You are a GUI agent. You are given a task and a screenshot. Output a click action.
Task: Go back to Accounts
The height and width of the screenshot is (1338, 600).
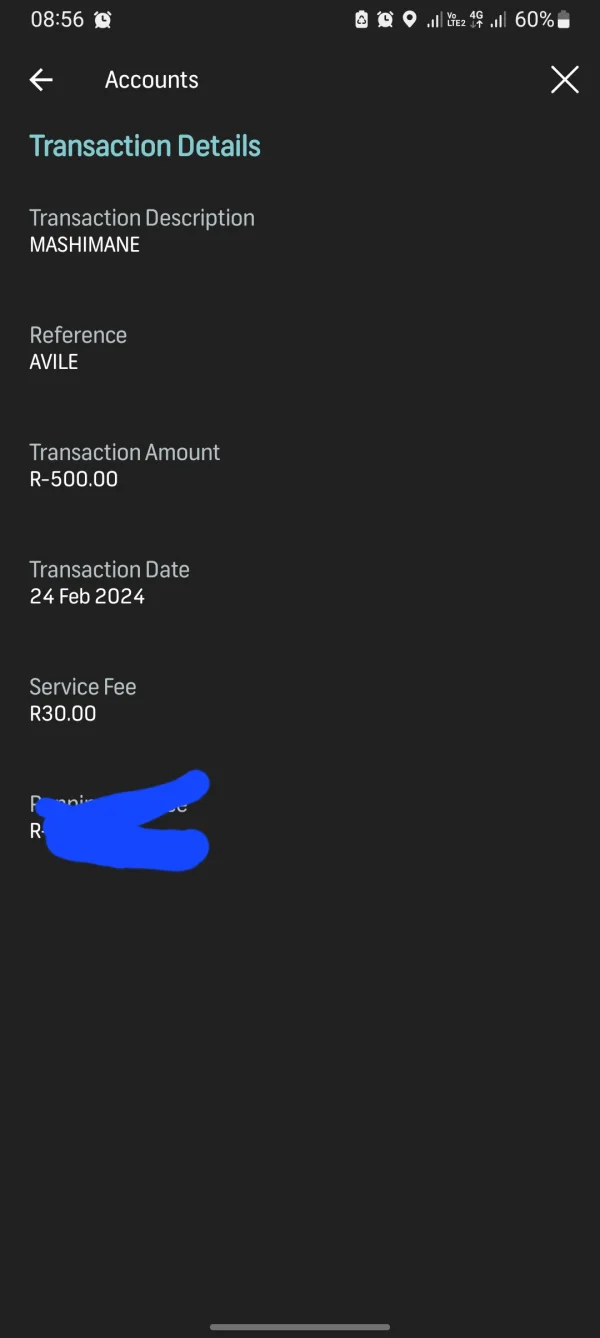click(x=41, y=80)
